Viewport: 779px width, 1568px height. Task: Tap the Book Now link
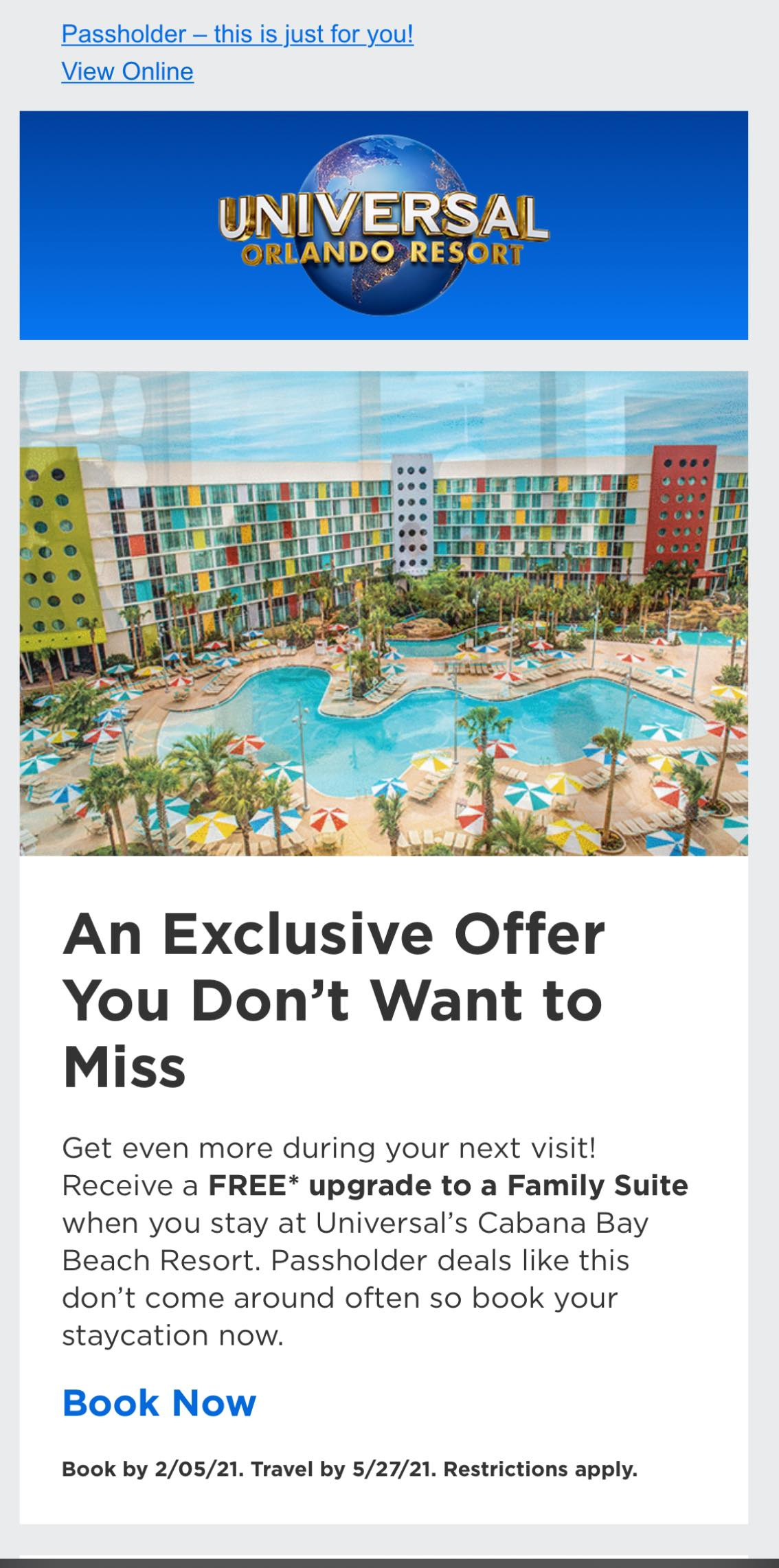pyautogui.click(x=159, y=1402)
